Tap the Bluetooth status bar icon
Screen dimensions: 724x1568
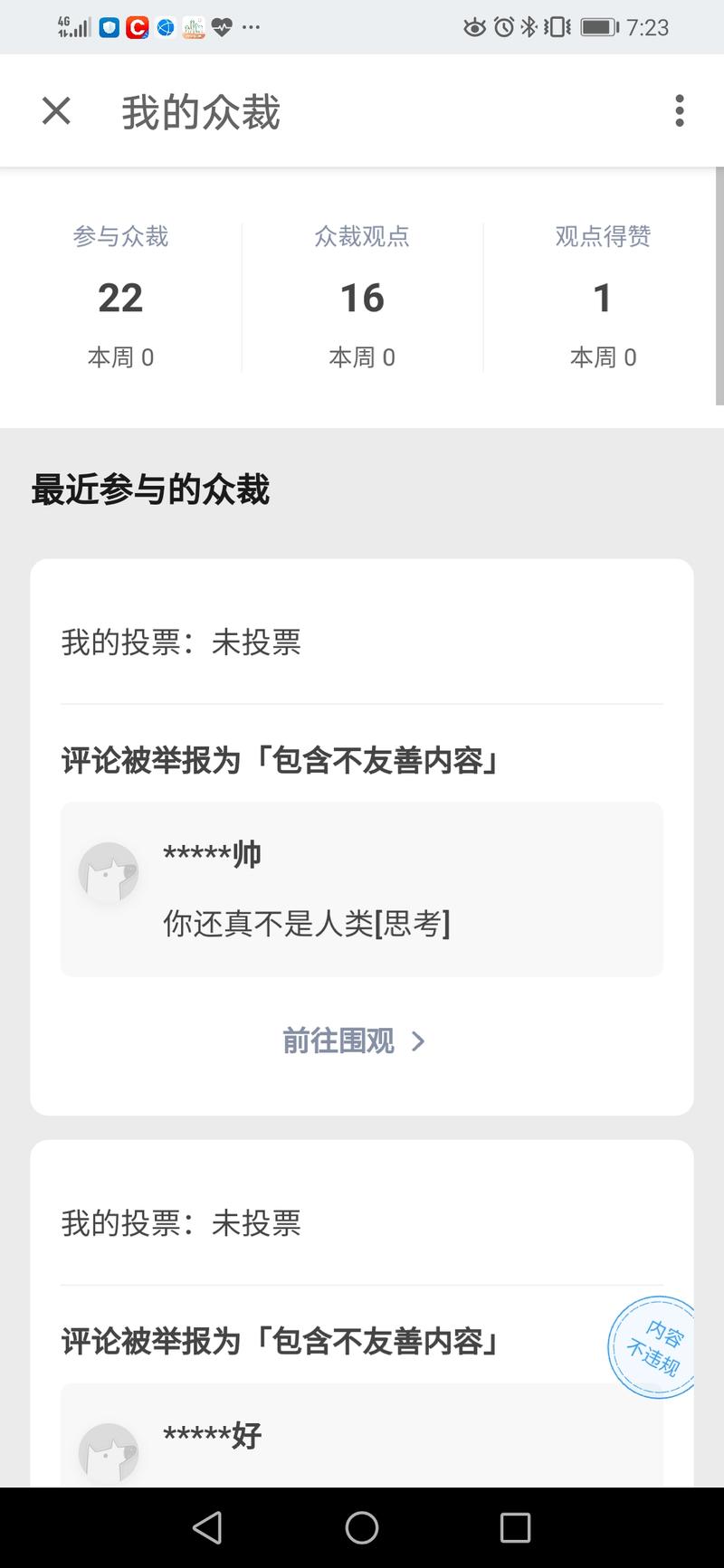pos(529,27)
